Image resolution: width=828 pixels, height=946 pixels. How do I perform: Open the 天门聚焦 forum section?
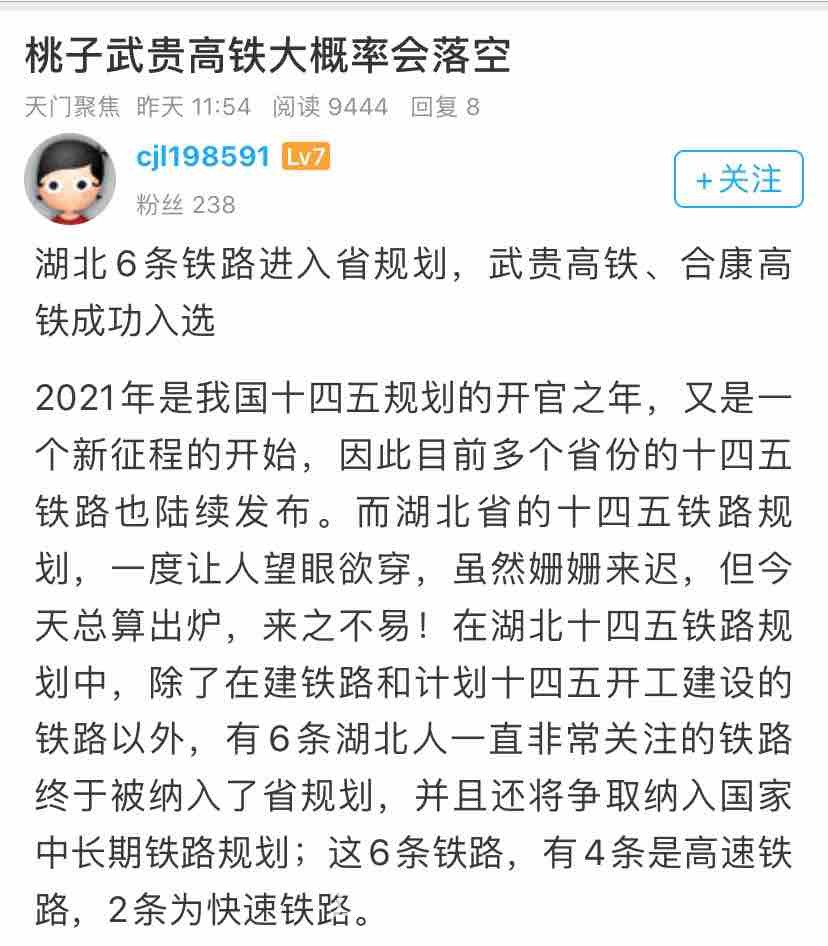[72, 107]
